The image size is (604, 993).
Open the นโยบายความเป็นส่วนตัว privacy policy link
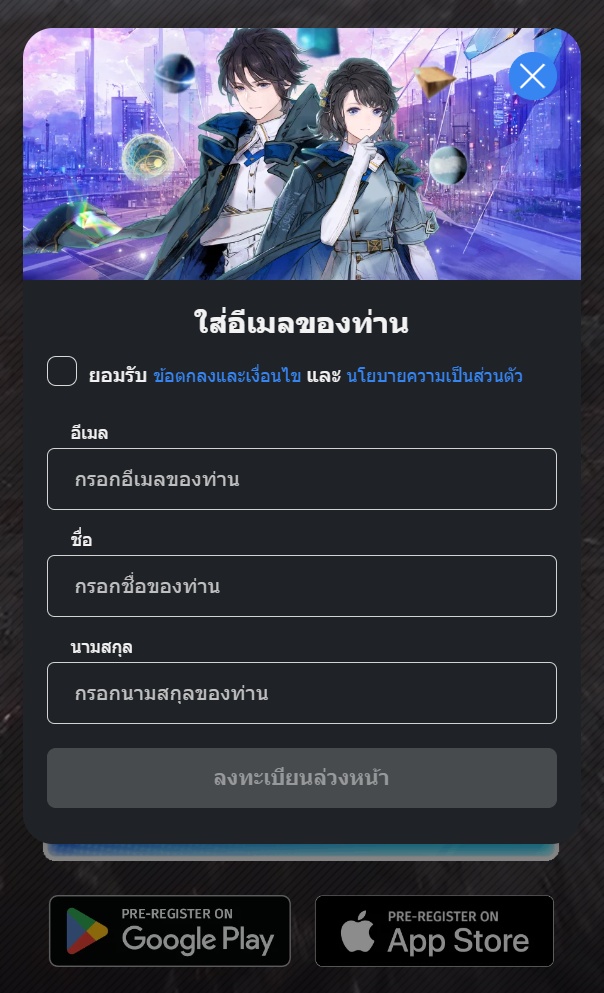434,376
